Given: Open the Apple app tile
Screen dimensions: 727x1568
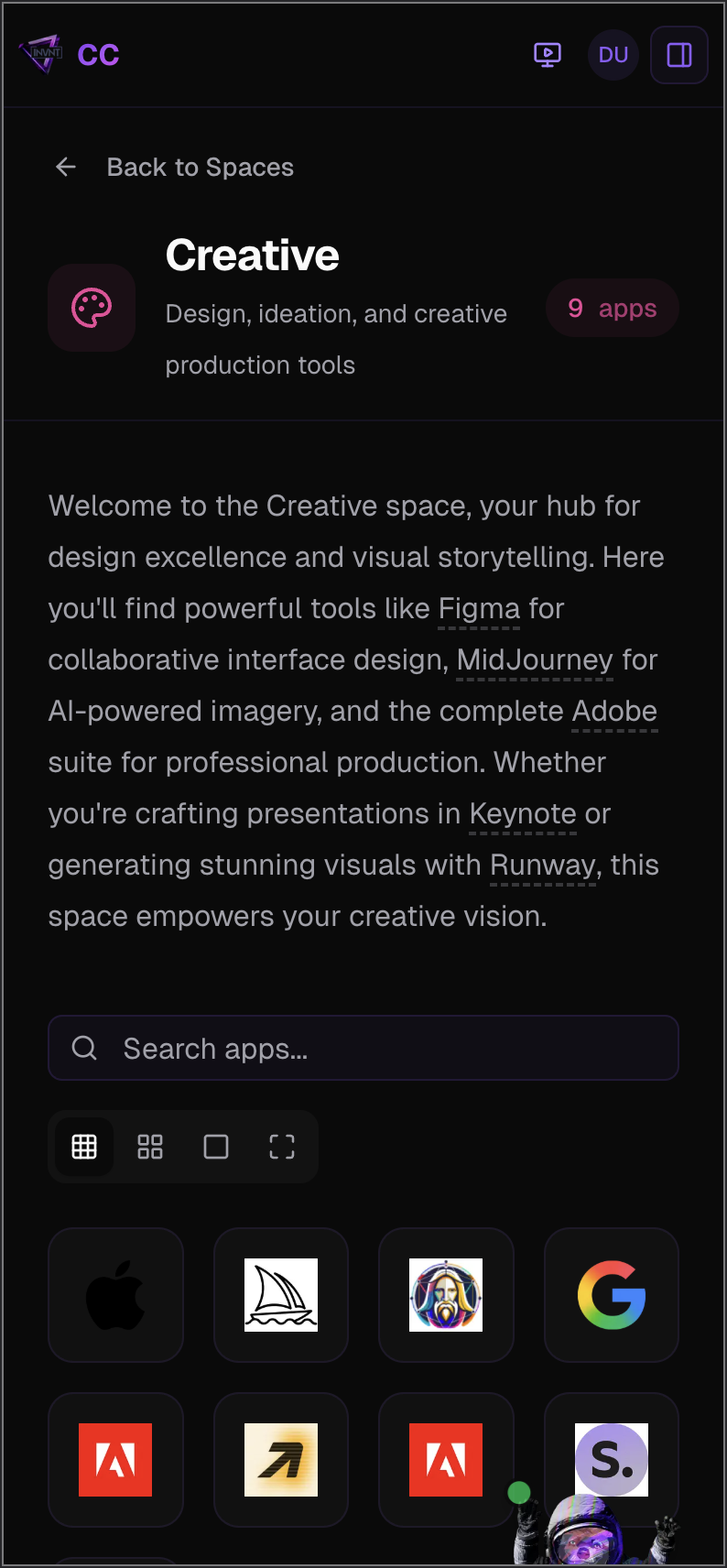Looking at the screenshot, I should [x=115, y=1295].
